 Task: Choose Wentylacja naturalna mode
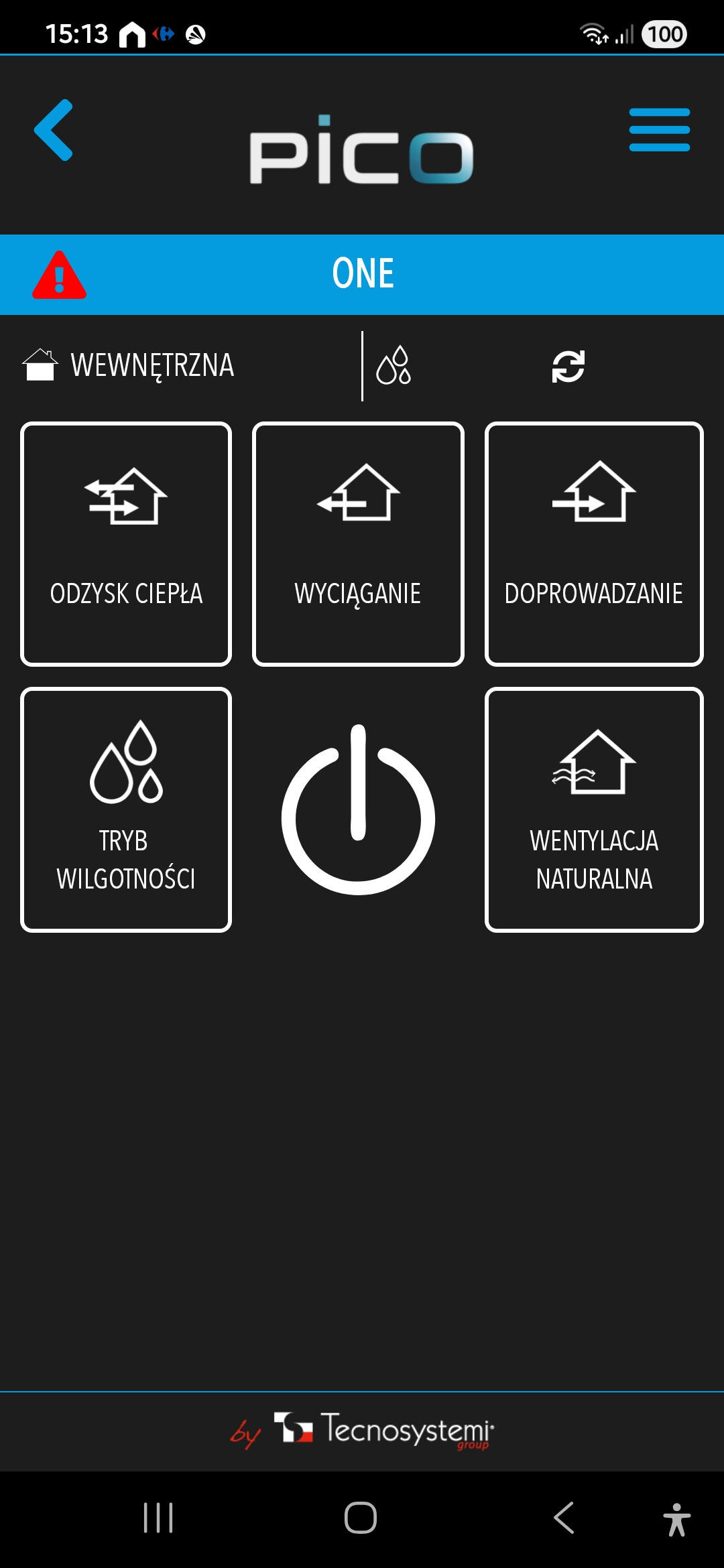point(594,809)
